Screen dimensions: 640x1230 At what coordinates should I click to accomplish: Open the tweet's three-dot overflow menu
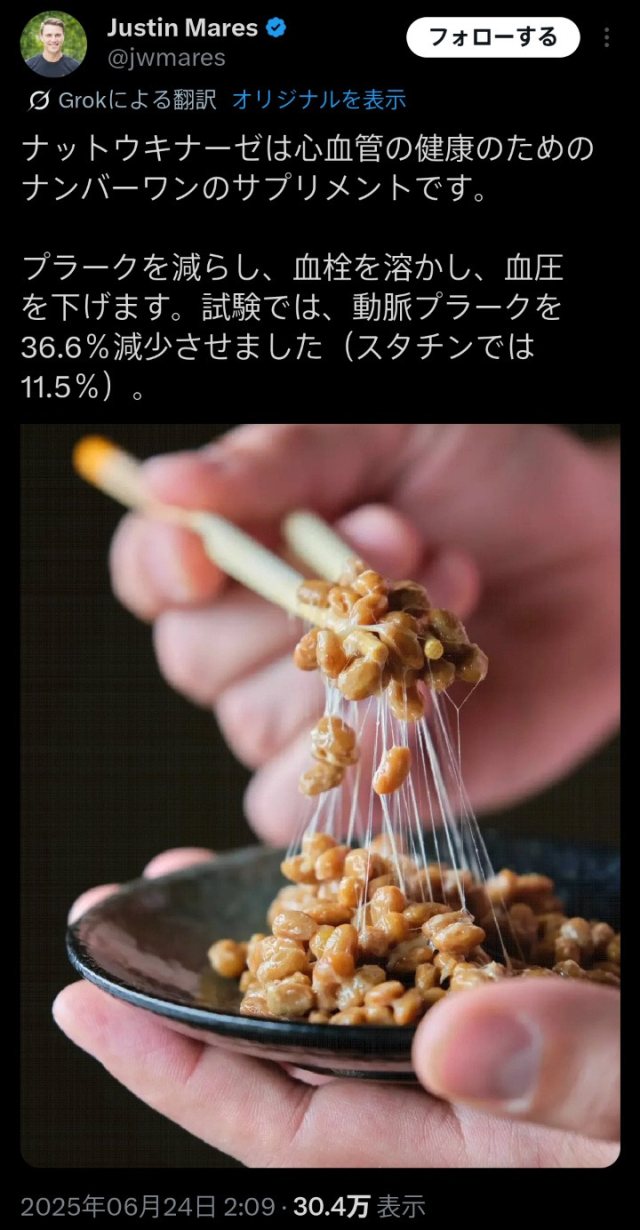pos(607,38)
